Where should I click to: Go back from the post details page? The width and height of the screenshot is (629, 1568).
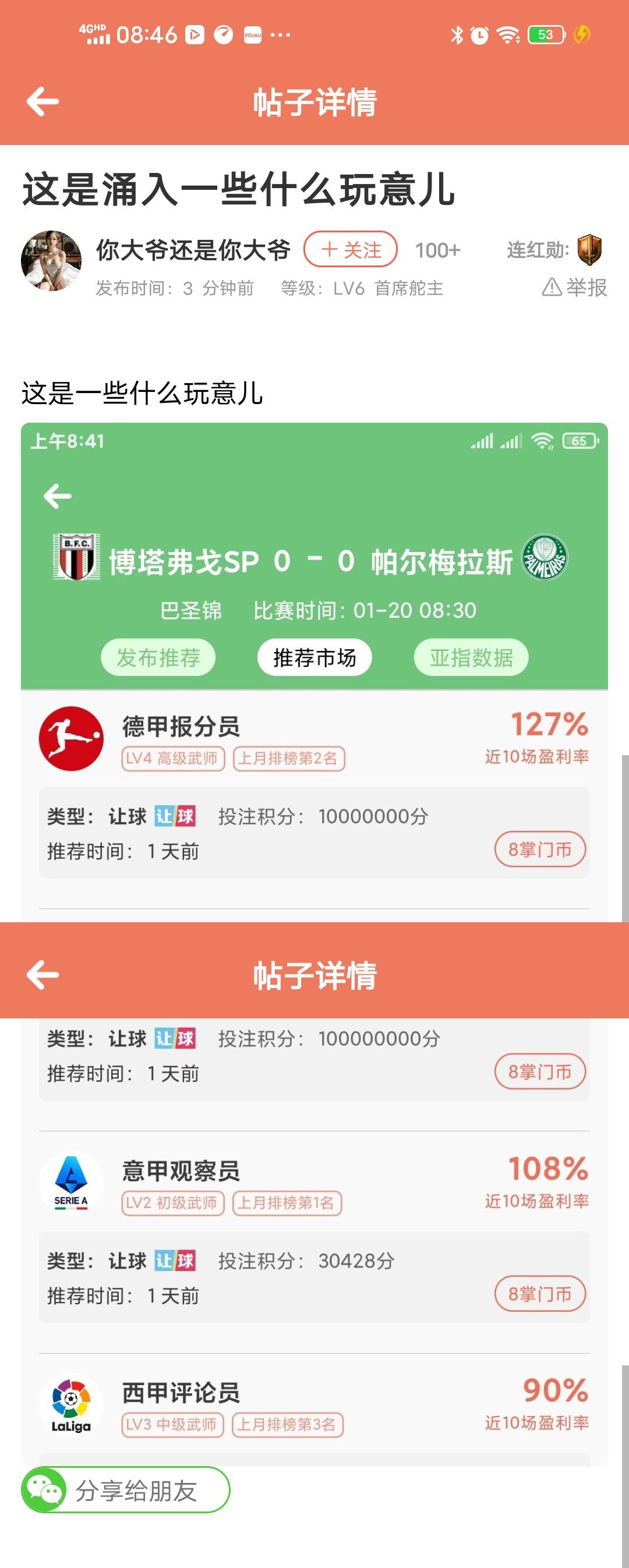point(43,101)
